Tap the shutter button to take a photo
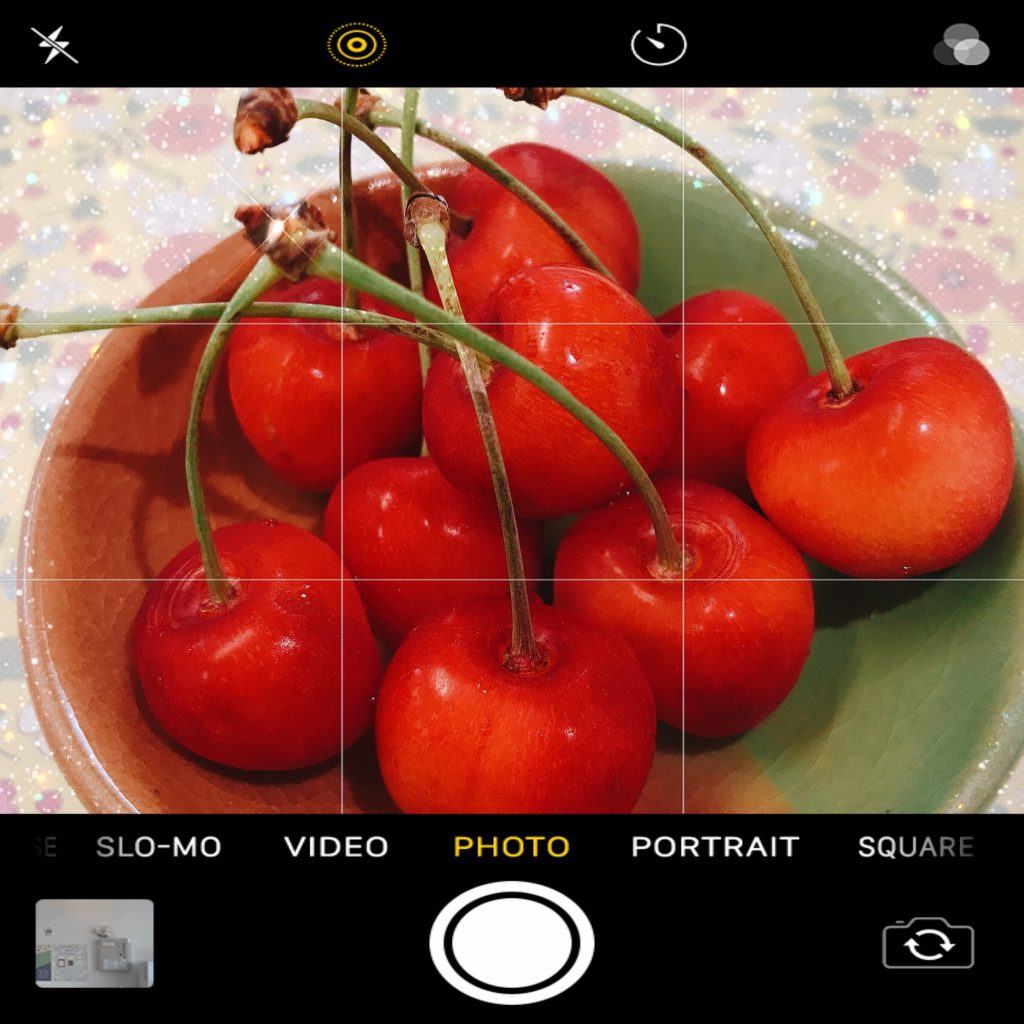The height and width of the screenshot is (1024, 1024). (x=511, y=942)
